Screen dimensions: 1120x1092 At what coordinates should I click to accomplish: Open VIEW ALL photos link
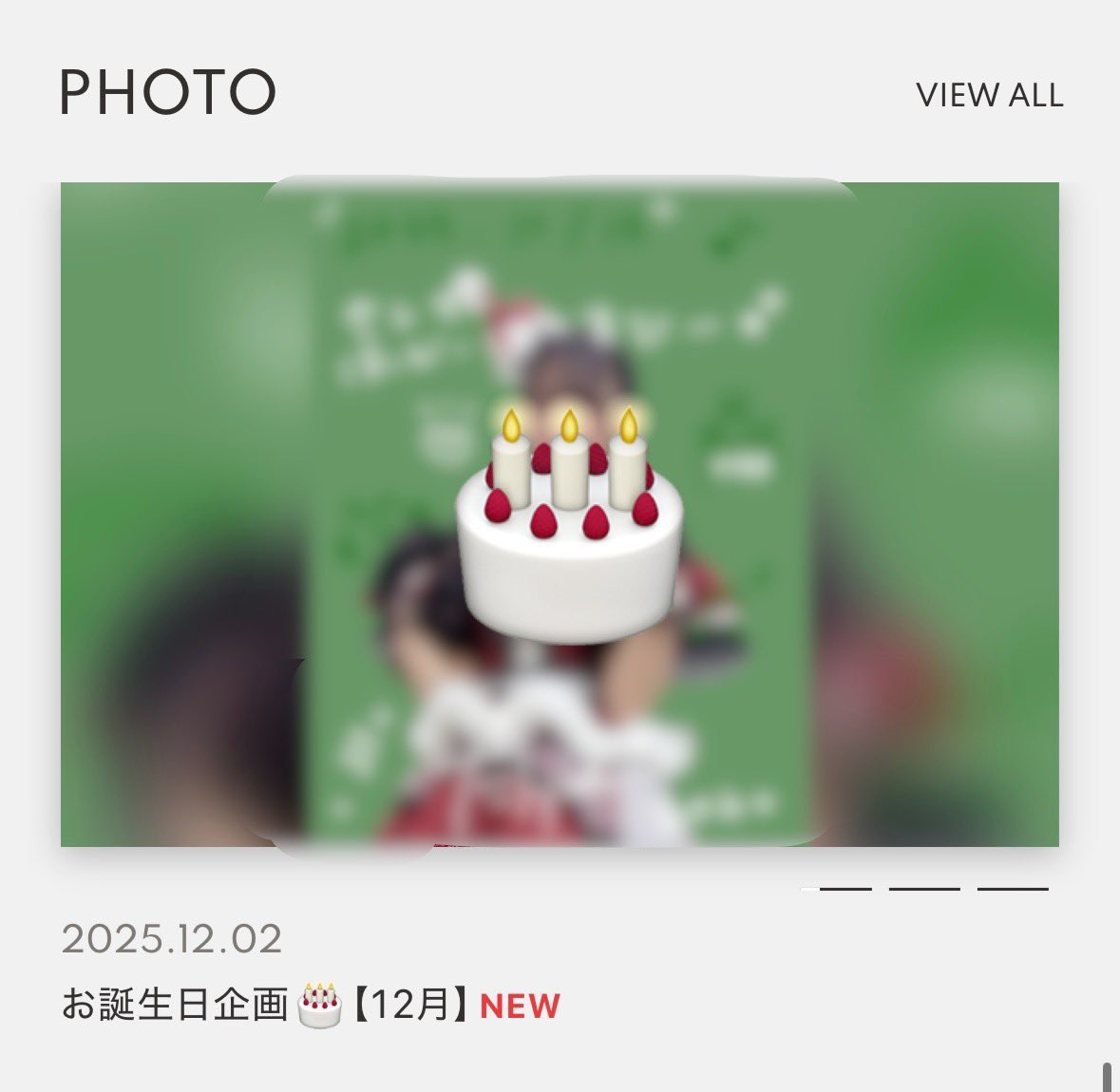pyautogui.click(x=989, y=95)
